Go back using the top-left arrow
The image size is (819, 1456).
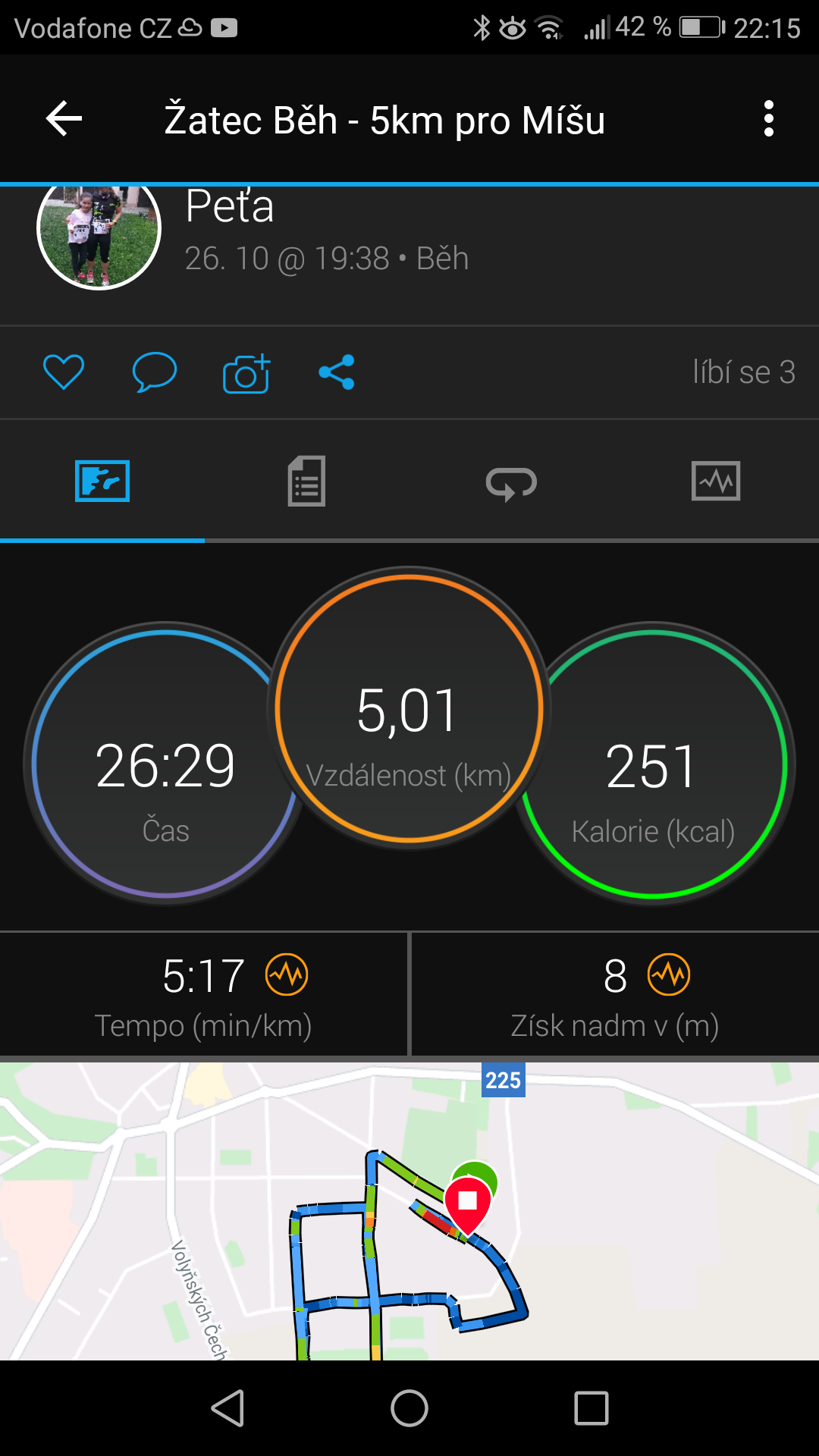coord(64,119)
